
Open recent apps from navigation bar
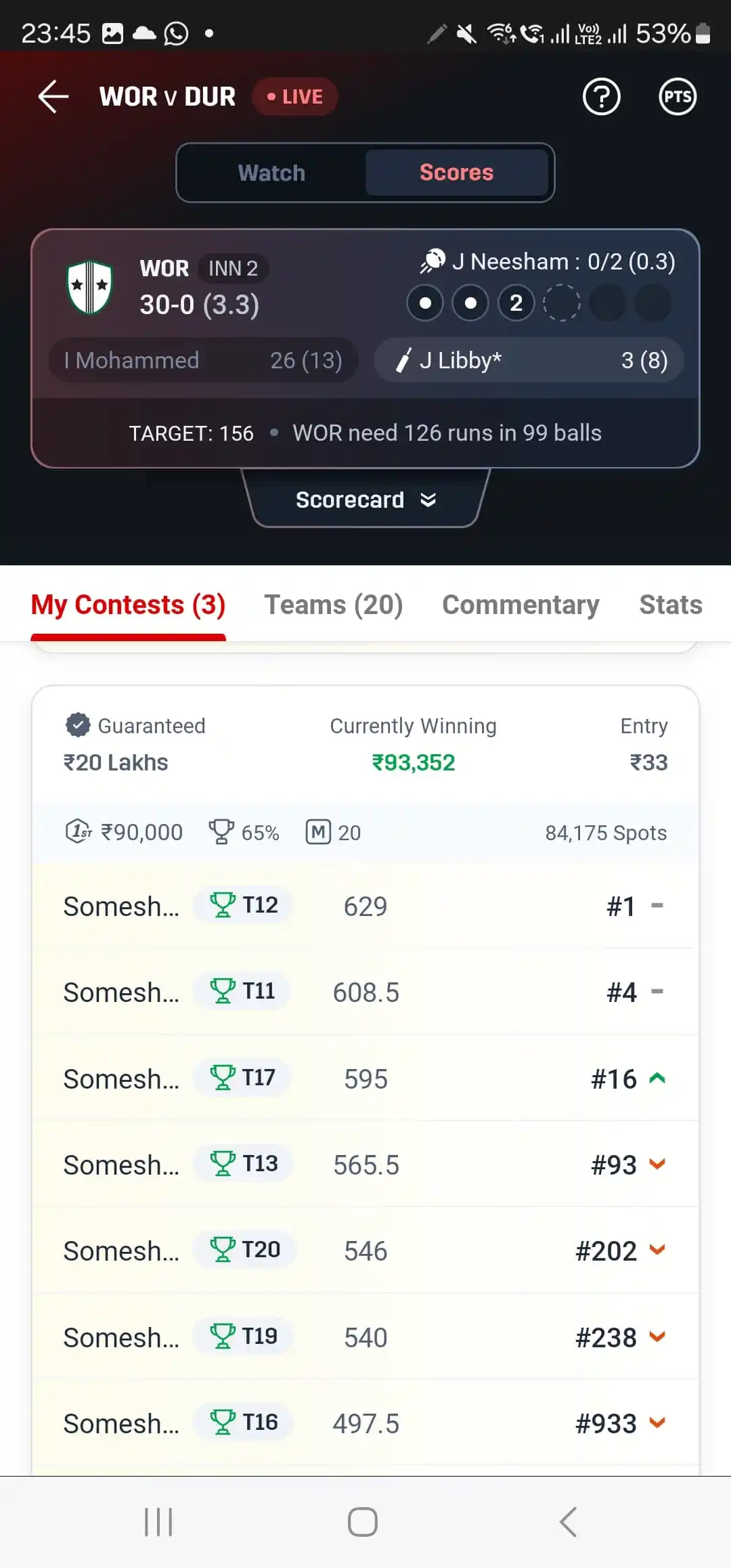(x=158, y=1522)
